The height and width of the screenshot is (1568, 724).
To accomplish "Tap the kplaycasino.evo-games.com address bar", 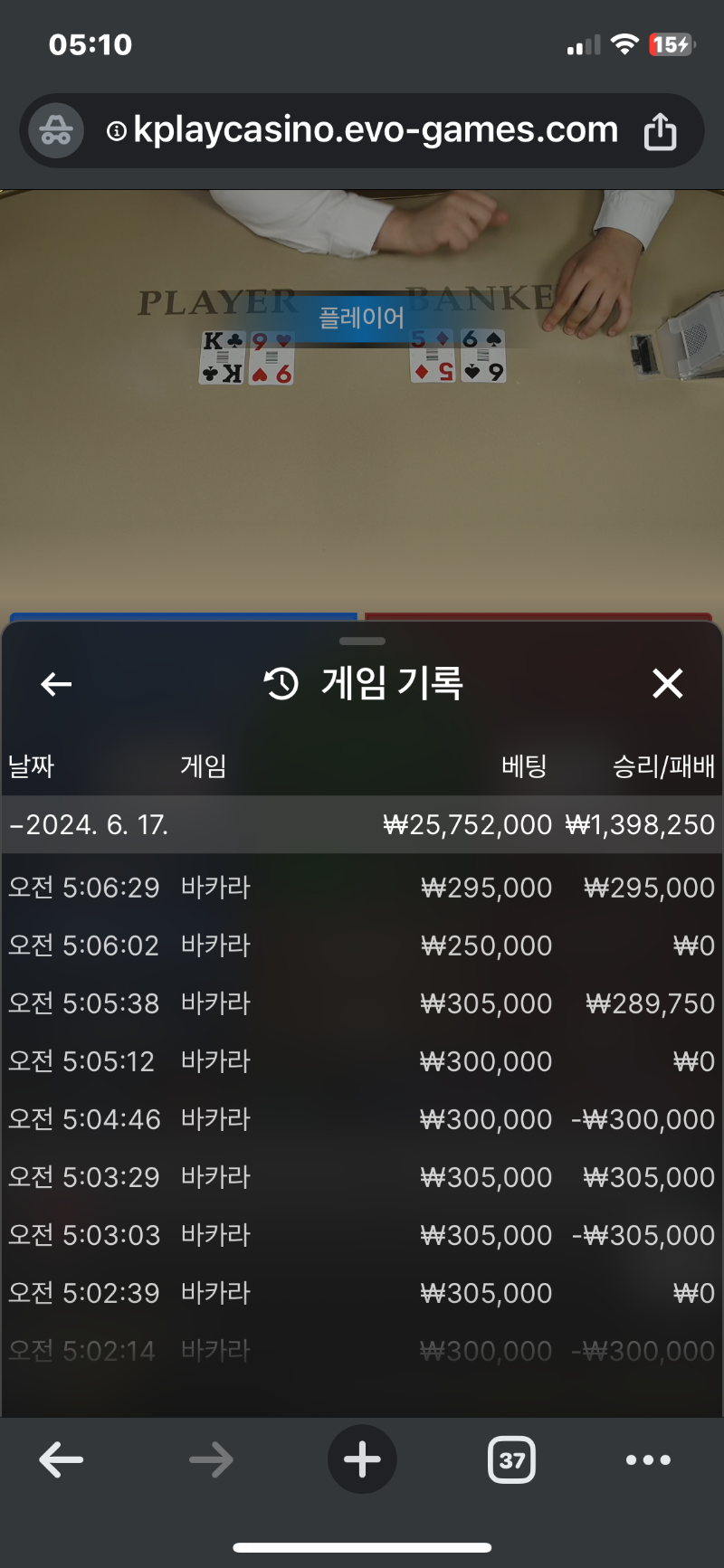I will pos(362,131).
